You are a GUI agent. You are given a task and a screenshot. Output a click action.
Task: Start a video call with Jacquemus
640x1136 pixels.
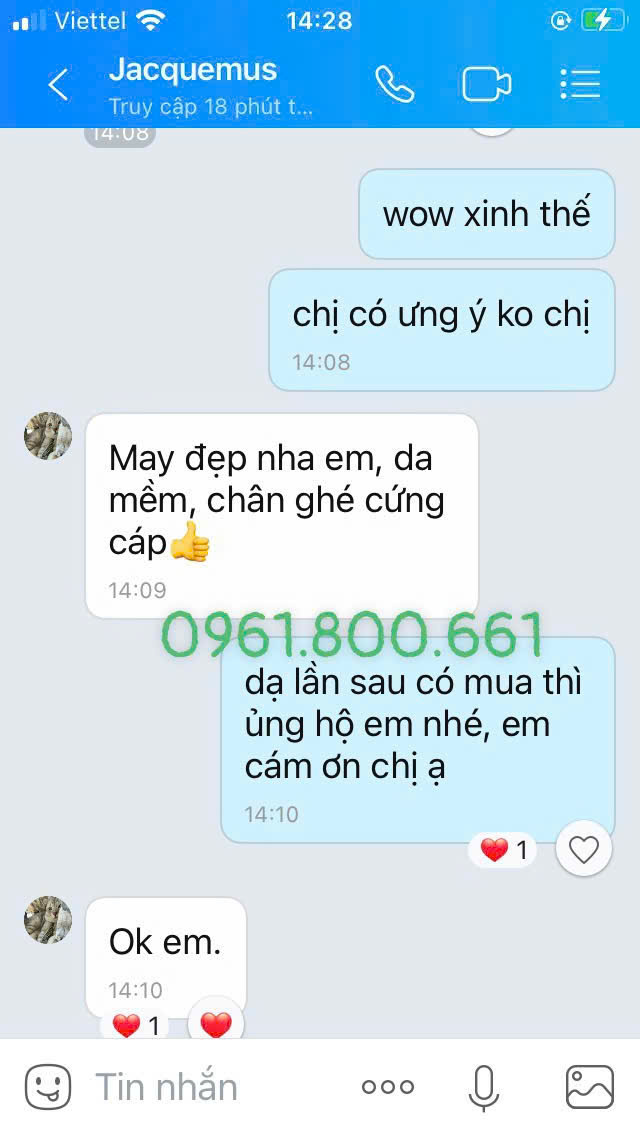pos(486,85)
